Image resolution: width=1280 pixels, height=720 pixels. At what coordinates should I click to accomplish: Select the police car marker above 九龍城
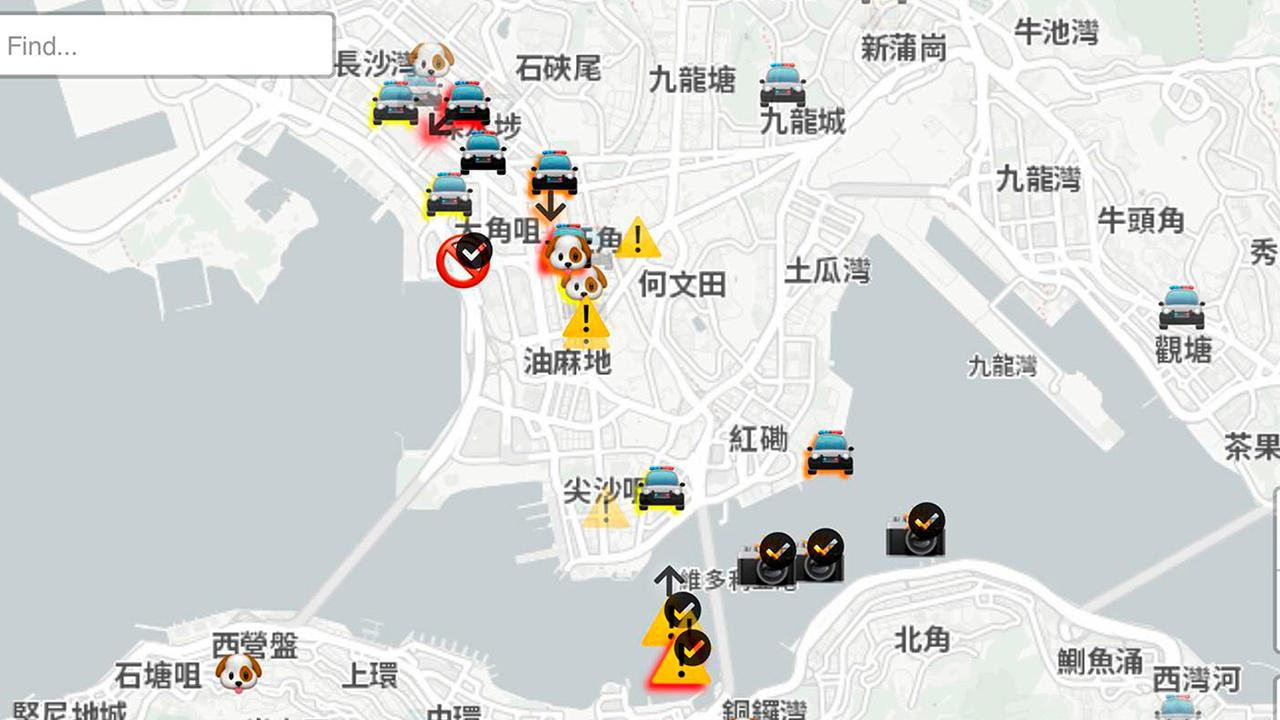[782, 85]
